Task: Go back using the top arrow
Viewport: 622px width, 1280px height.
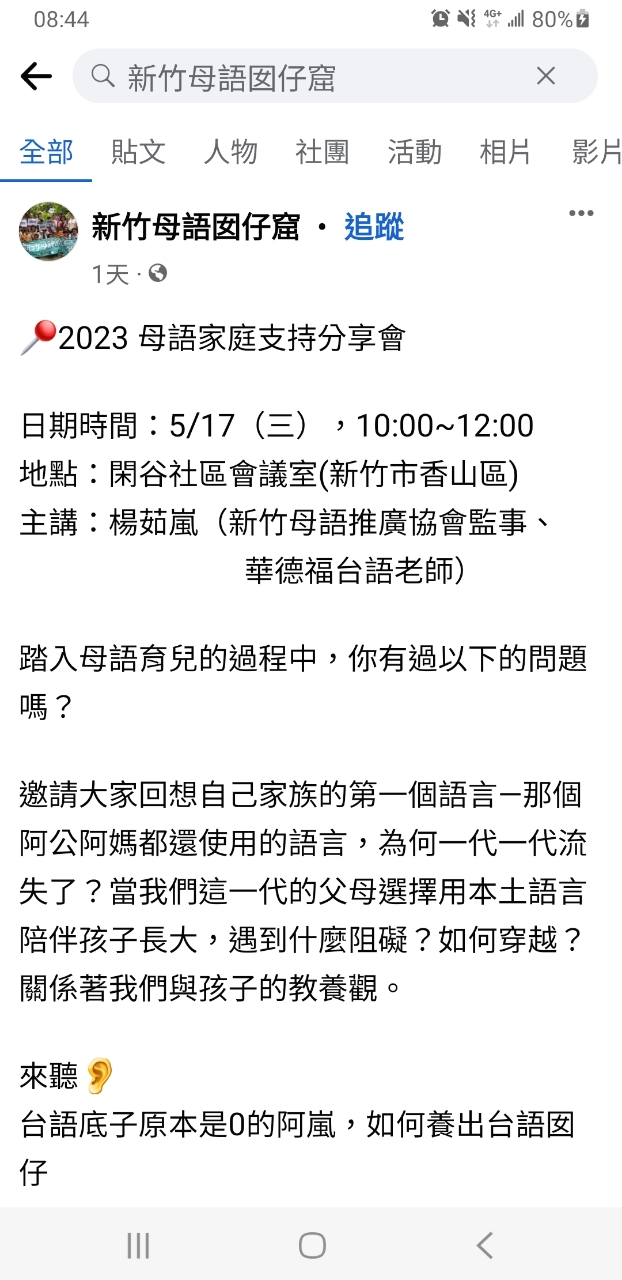Action: [x=36, y=76]
